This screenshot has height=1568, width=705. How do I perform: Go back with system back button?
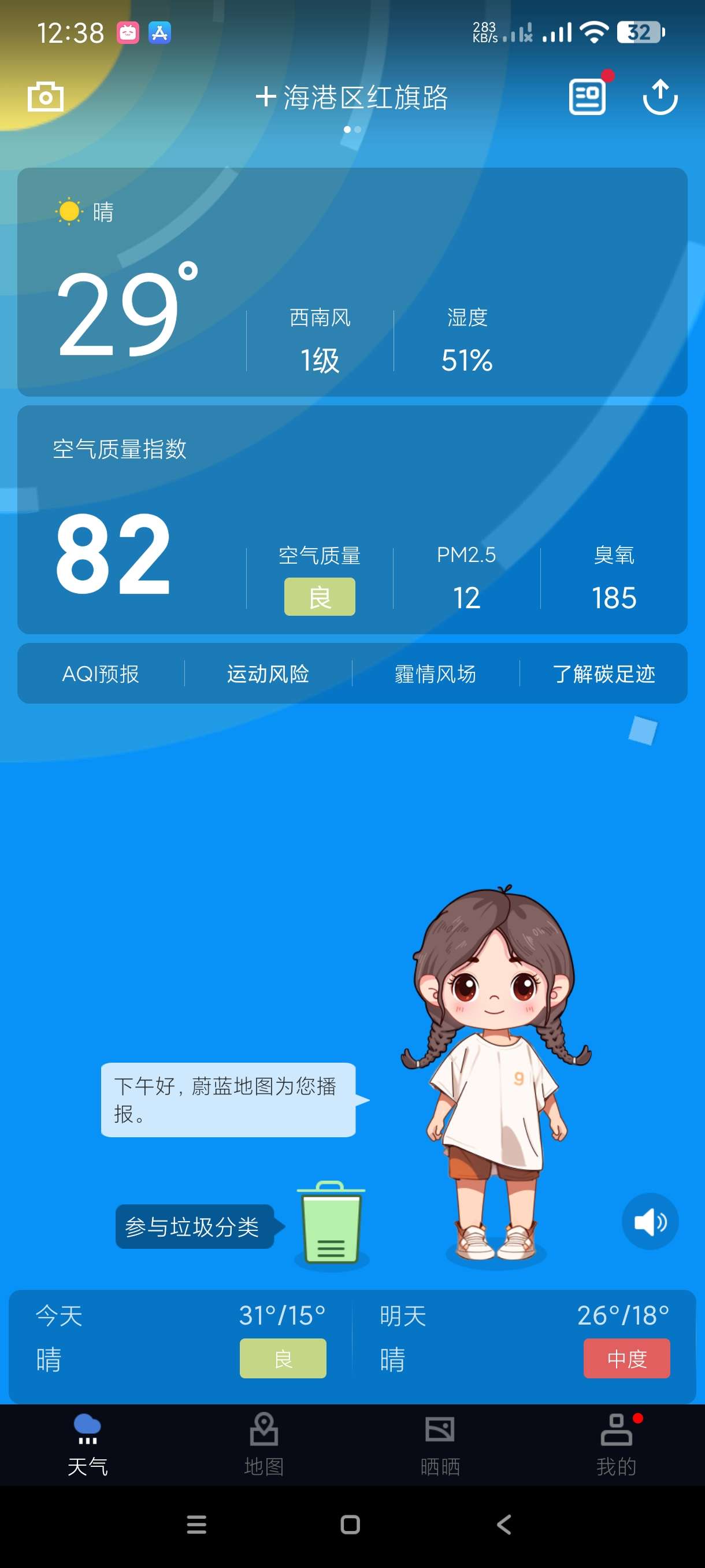pos(504,1524)
